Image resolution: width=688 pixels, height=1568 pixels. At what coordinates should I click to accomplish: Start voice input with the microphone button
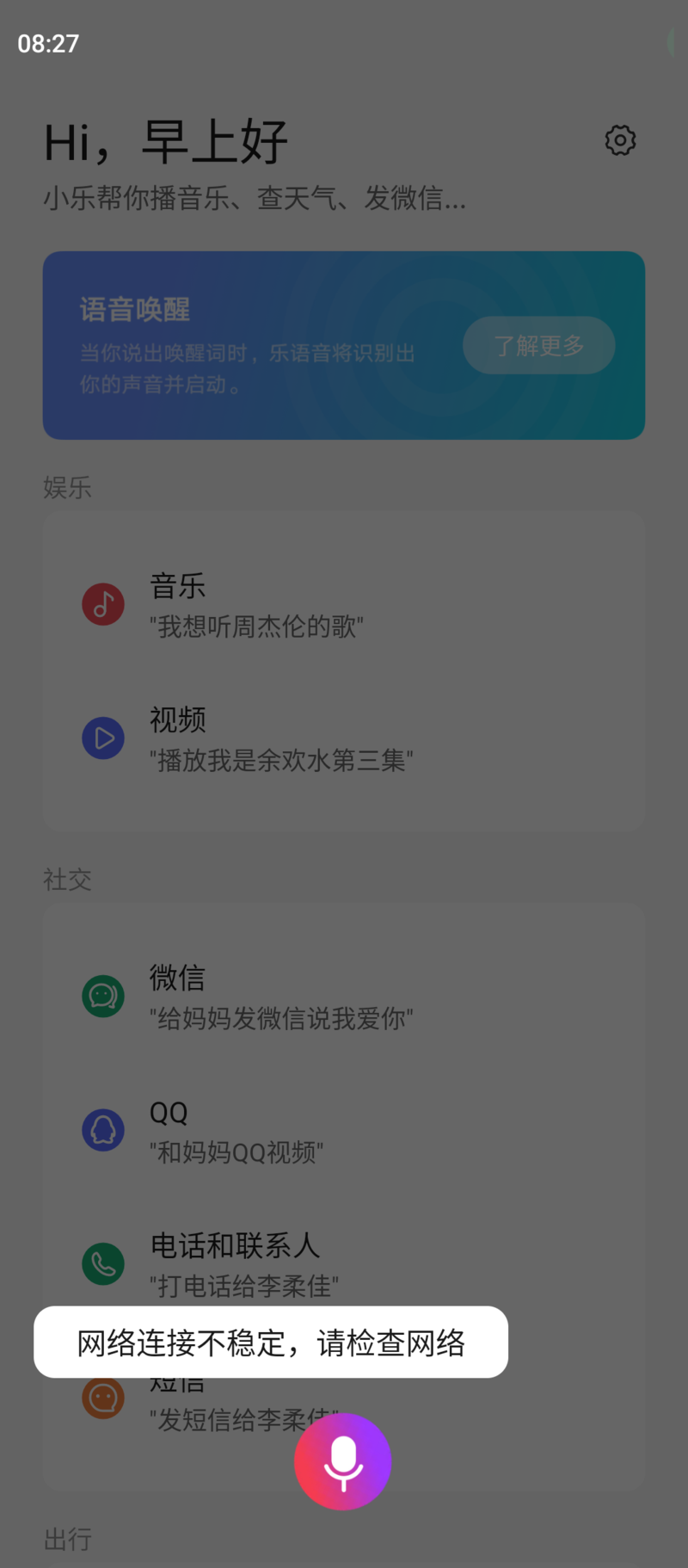[343, 1461]
